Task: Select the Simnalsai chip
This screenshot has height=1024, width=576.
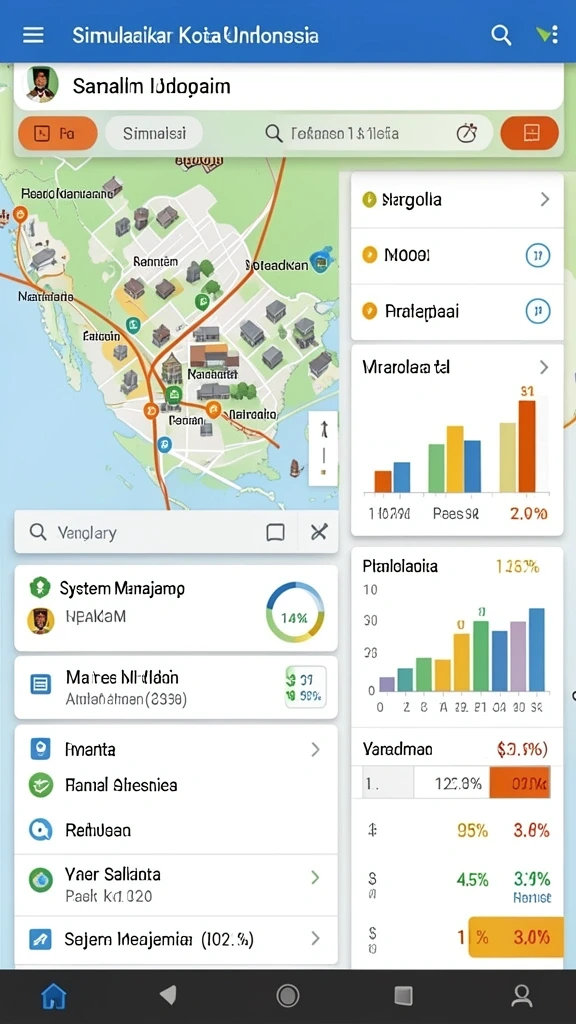Action: [x=154, y=134]
